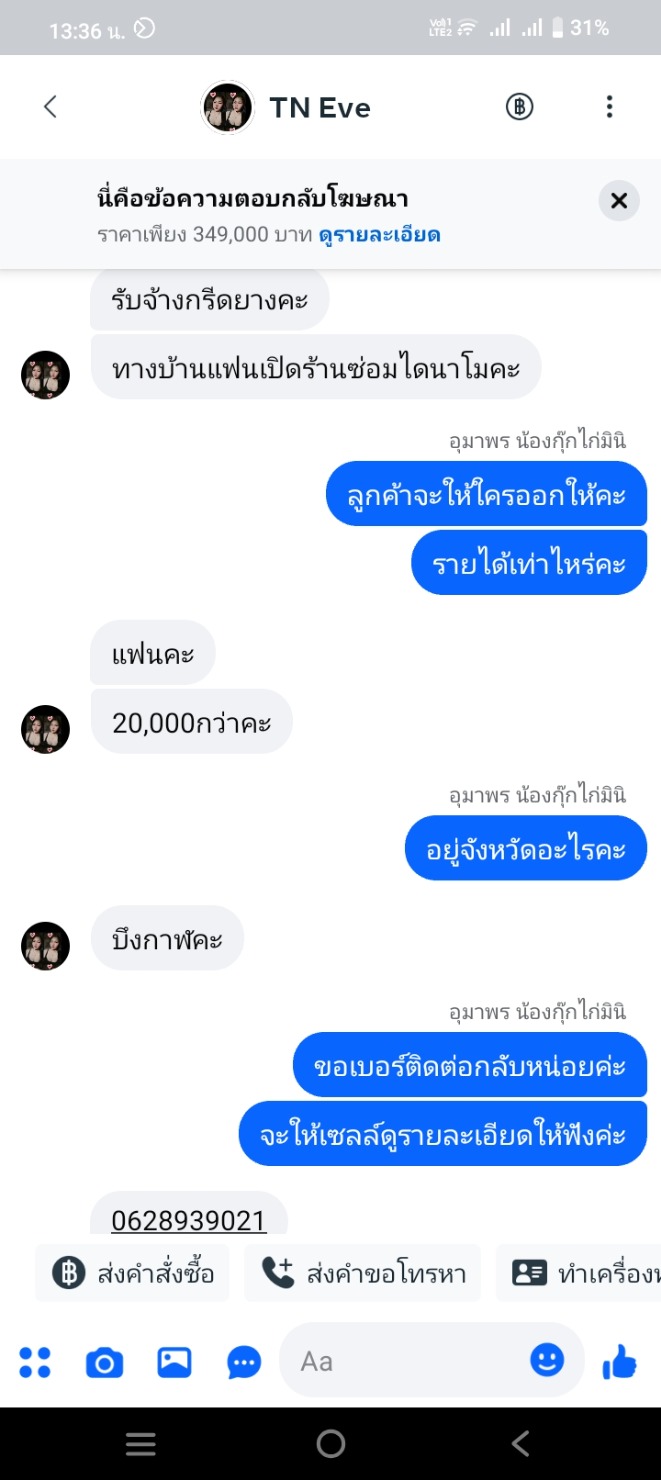The height and width of the screenshot is (1480, 661).
Task: Tap the system home button
Action: pyautogui.click(x=330, y=1443)
